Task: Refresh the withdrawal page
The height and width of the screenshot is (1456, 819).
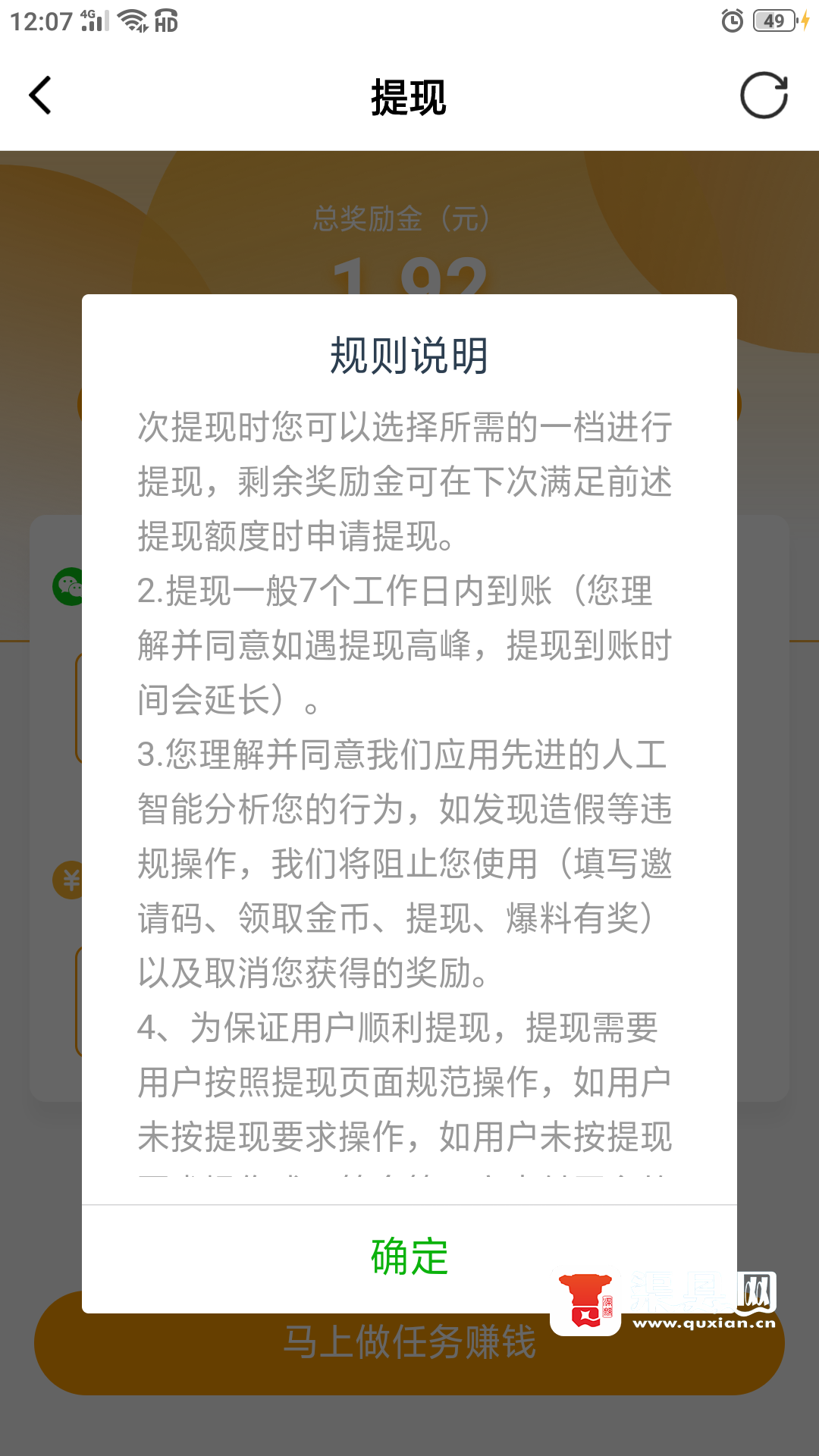Action: pos(764,96)
